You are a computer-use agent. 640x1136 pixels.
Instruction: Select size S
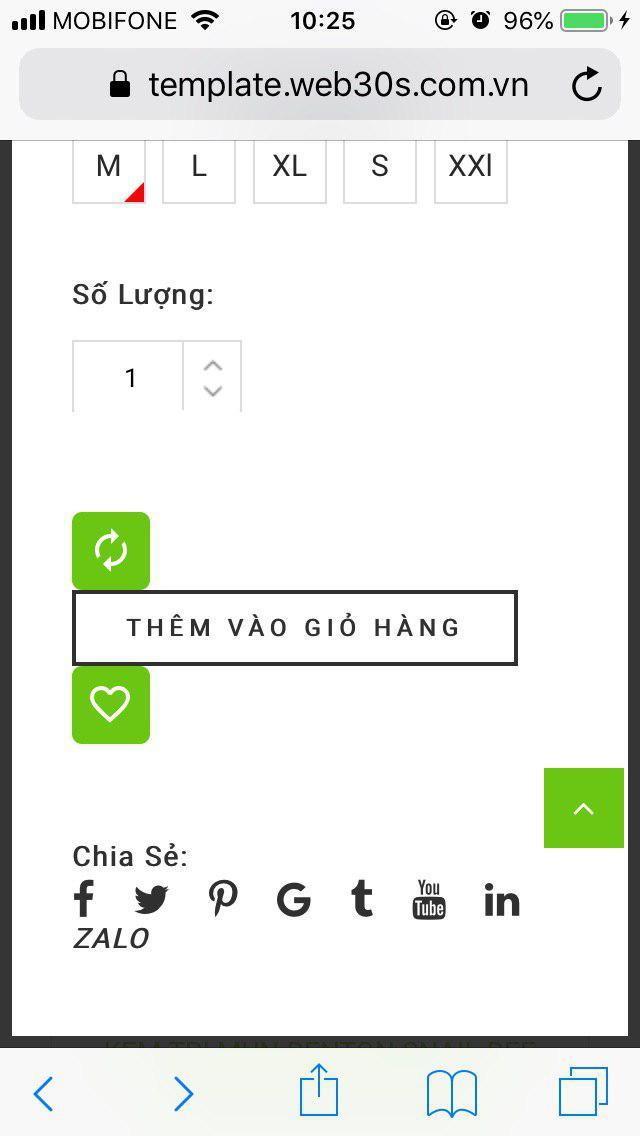379,168
